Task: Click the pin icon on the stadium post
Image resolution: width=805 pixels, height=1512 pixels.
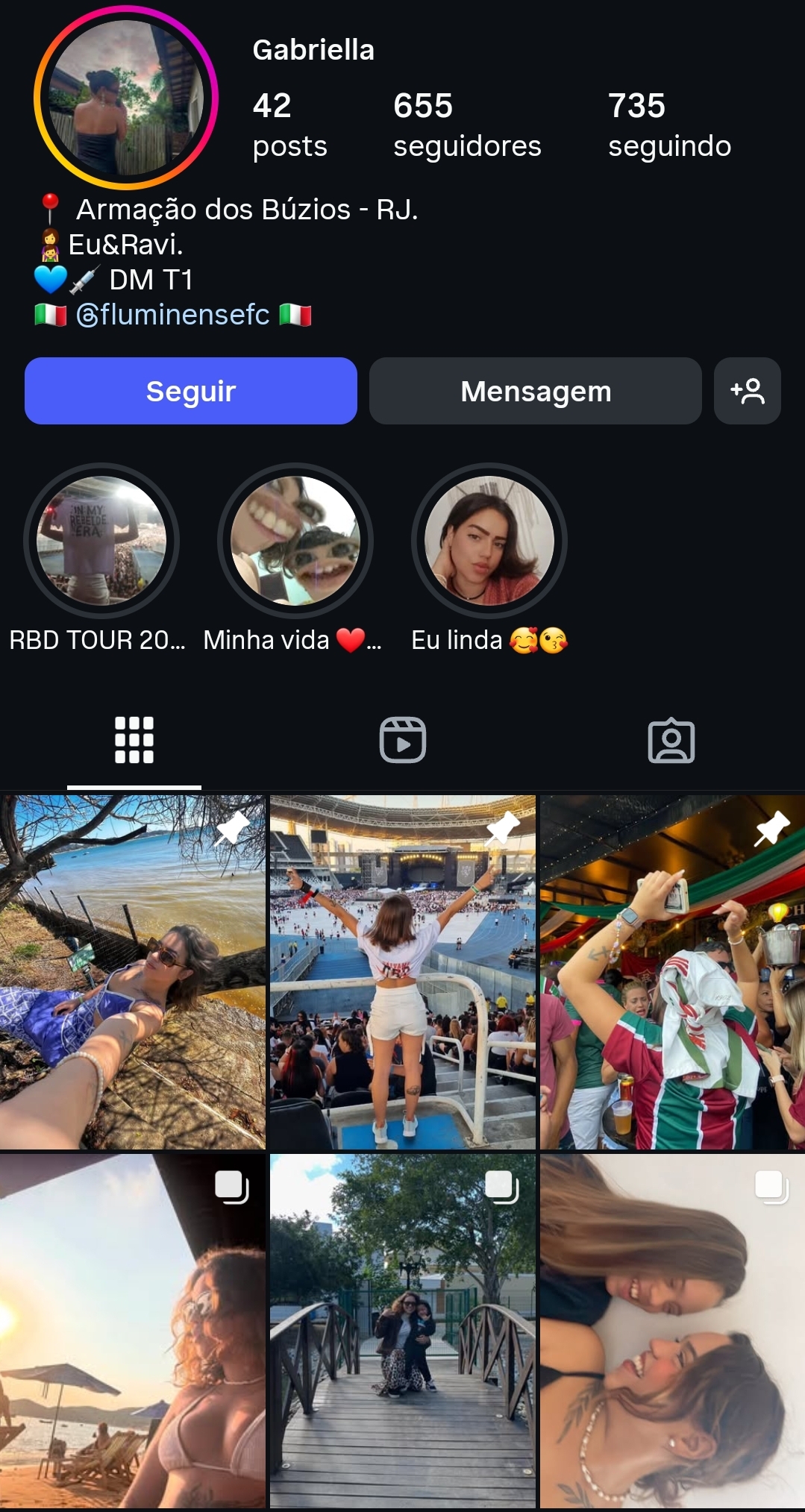Action: click(x=500, y=827)
